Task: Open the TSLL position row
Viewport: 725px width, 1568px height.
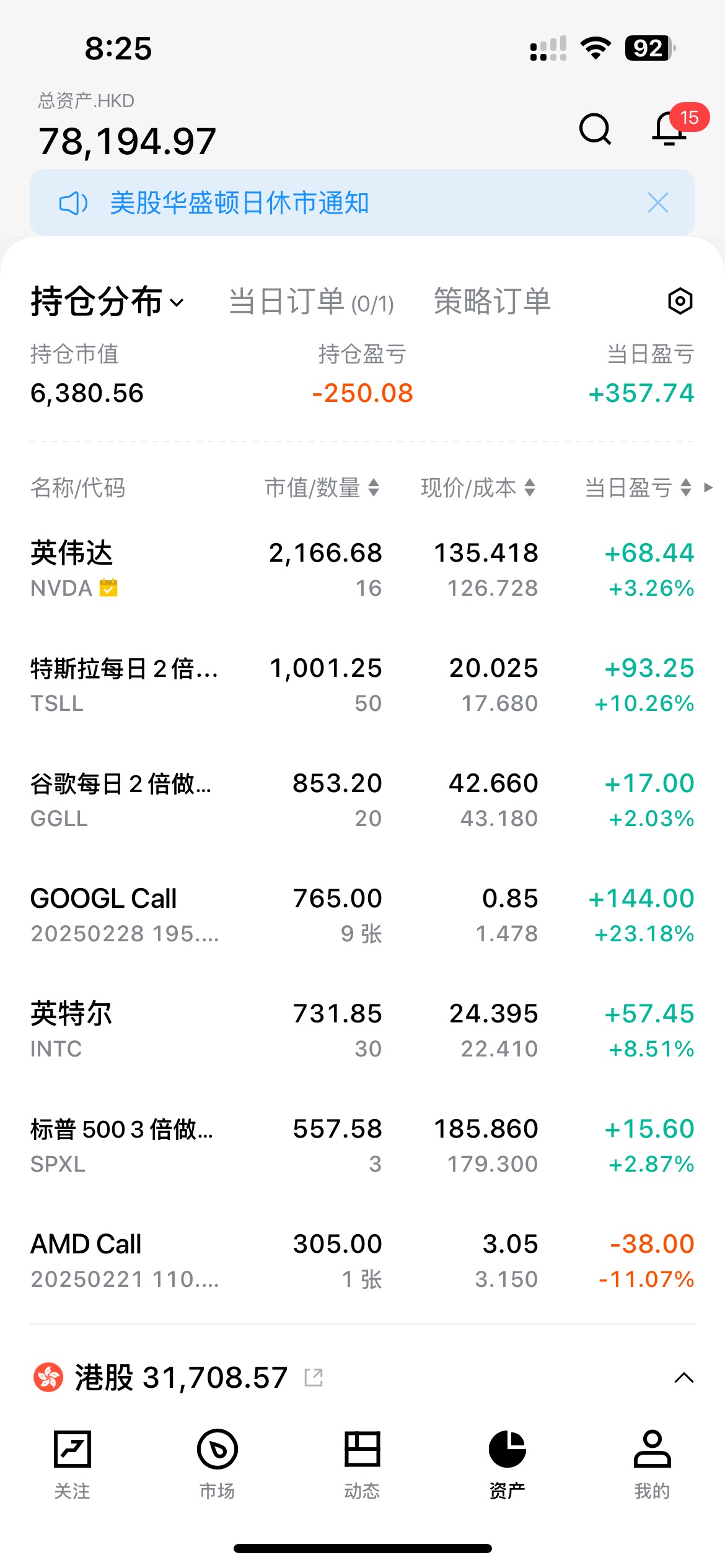Action: (362, 685)
